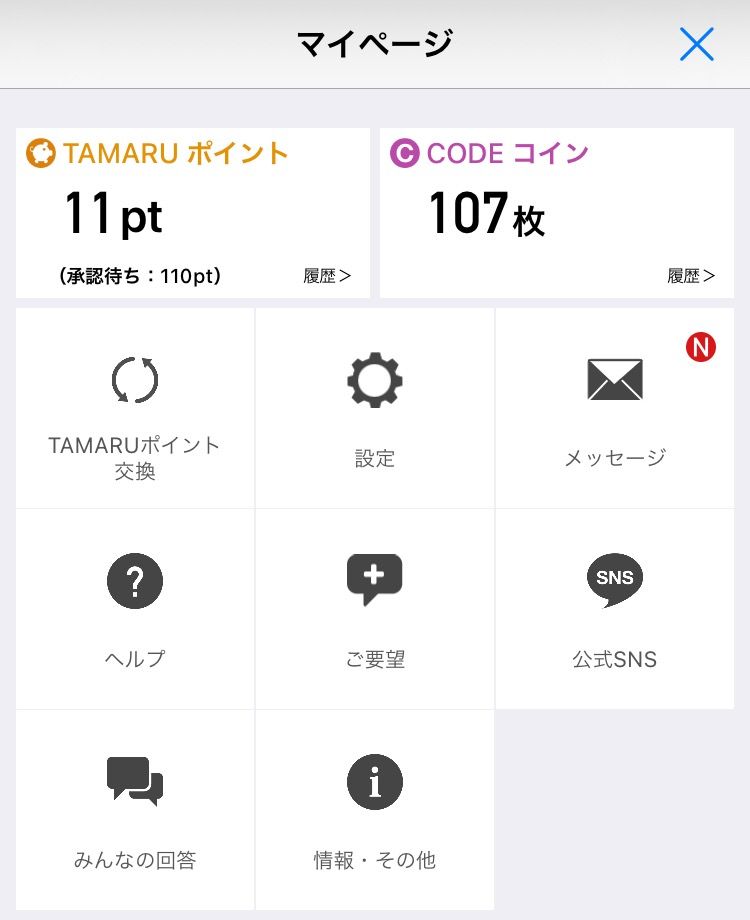This screenshot has width=750, height=920.
Task: Open 情報・その他
Action: pyautogui.click(x=375, y=810)
